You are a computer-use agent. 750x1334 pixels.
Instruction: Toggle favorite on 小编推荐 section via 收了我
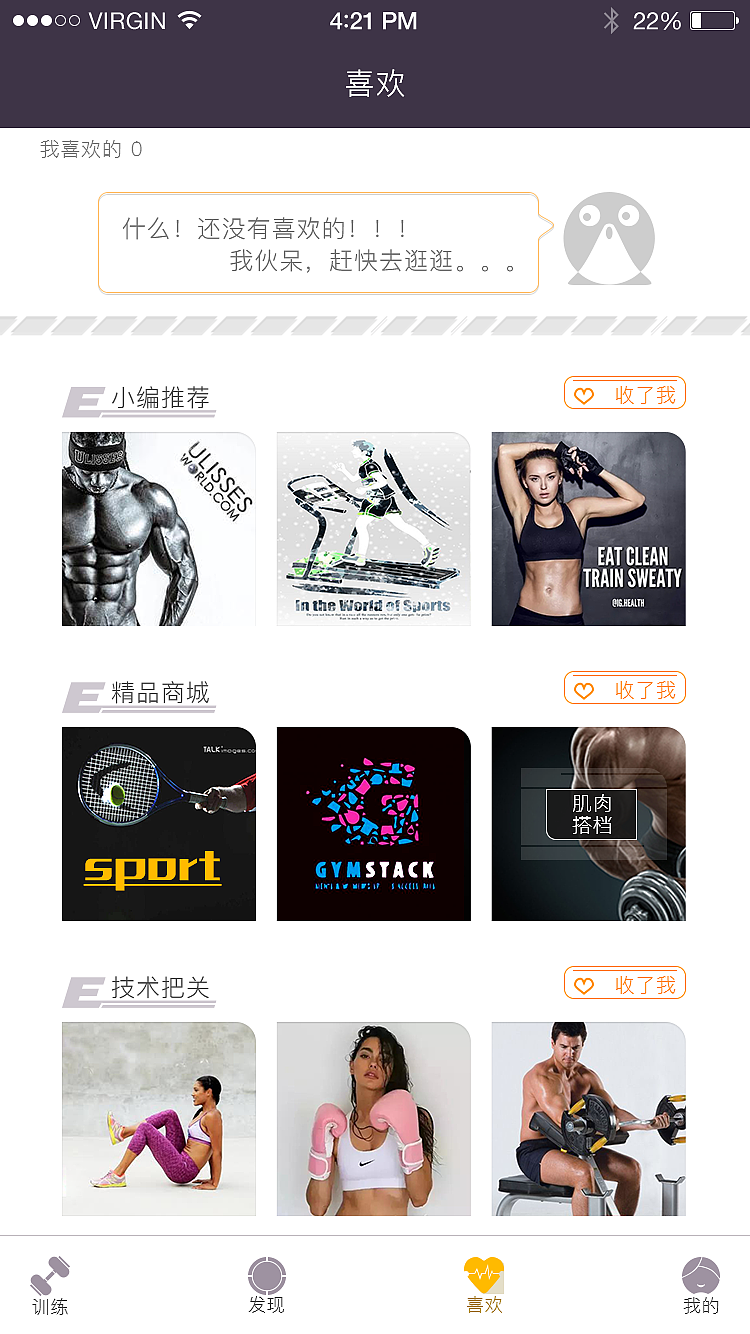pyautogui.click(x=624, y=393)
